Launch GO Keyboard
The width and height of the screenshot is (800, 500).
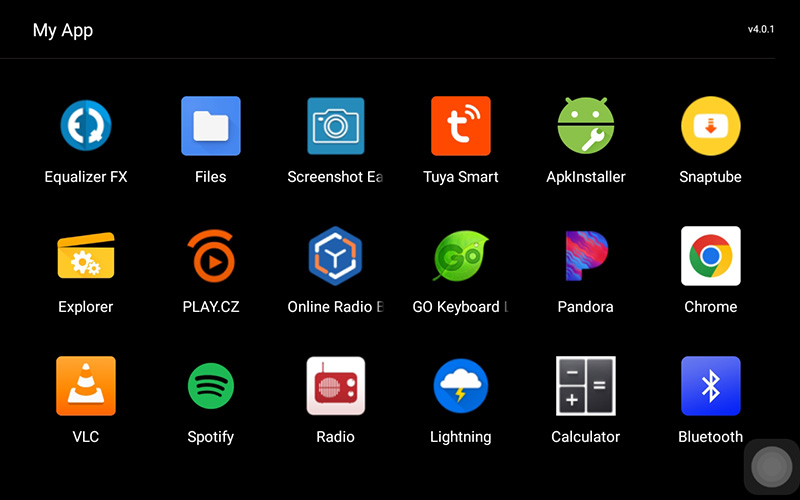coord(460,257)
